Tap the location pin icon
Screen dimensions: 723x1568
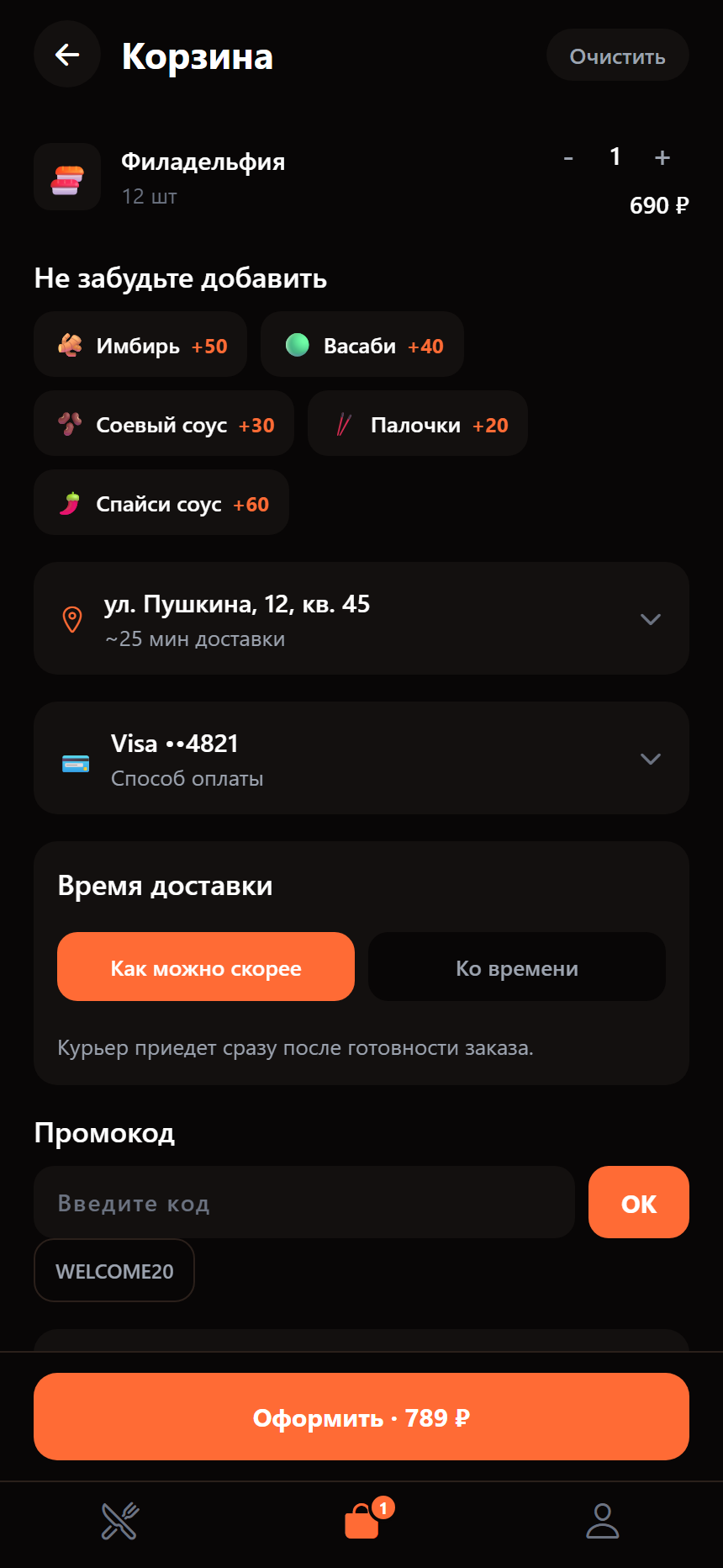pos(73,619)
